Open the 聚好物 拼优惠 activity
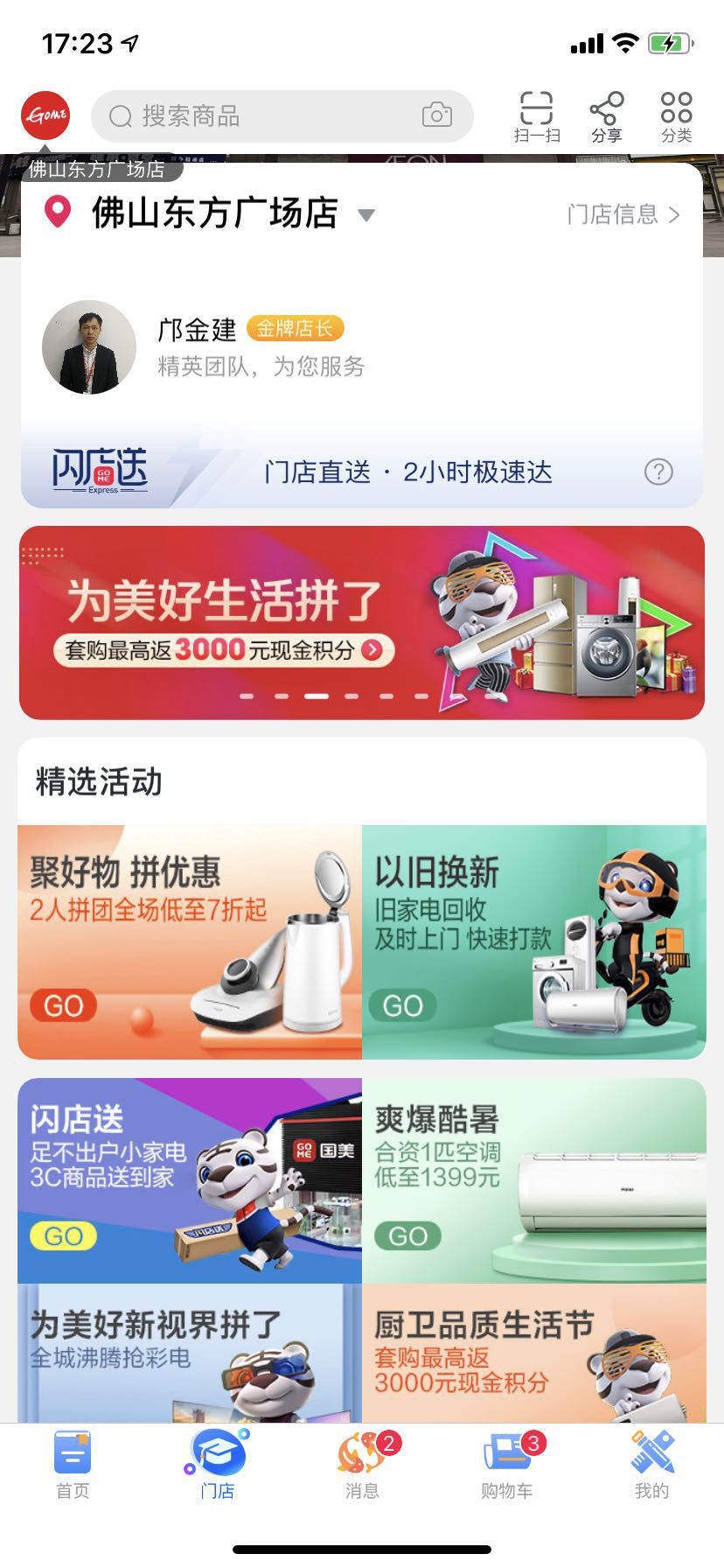Screen dimensions: 724x1568 [190, 941]
